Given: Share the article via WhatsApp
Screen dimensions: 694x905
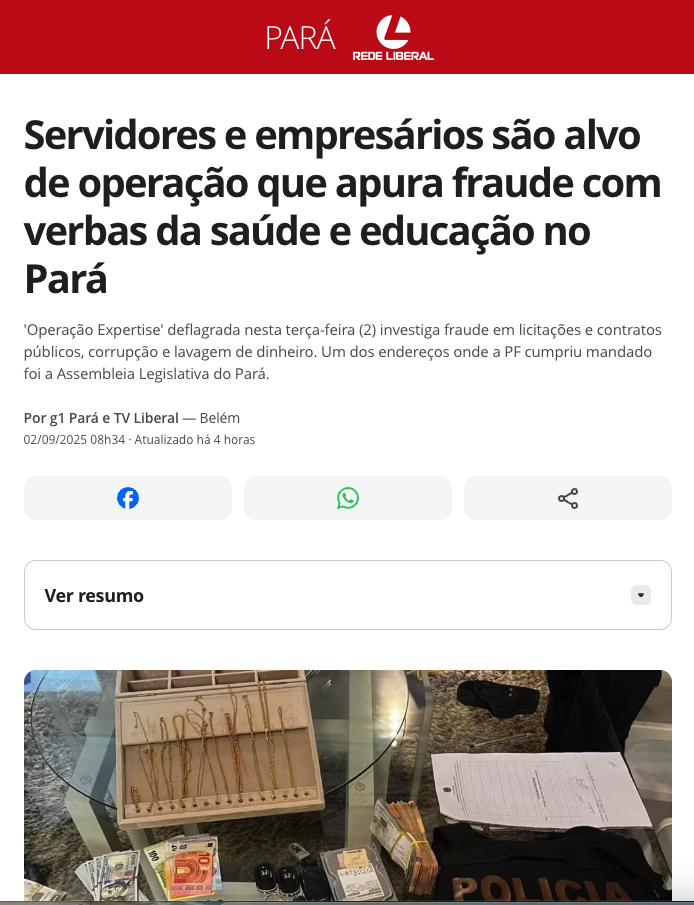Looking at the screenshot, I should coord(348,498).
